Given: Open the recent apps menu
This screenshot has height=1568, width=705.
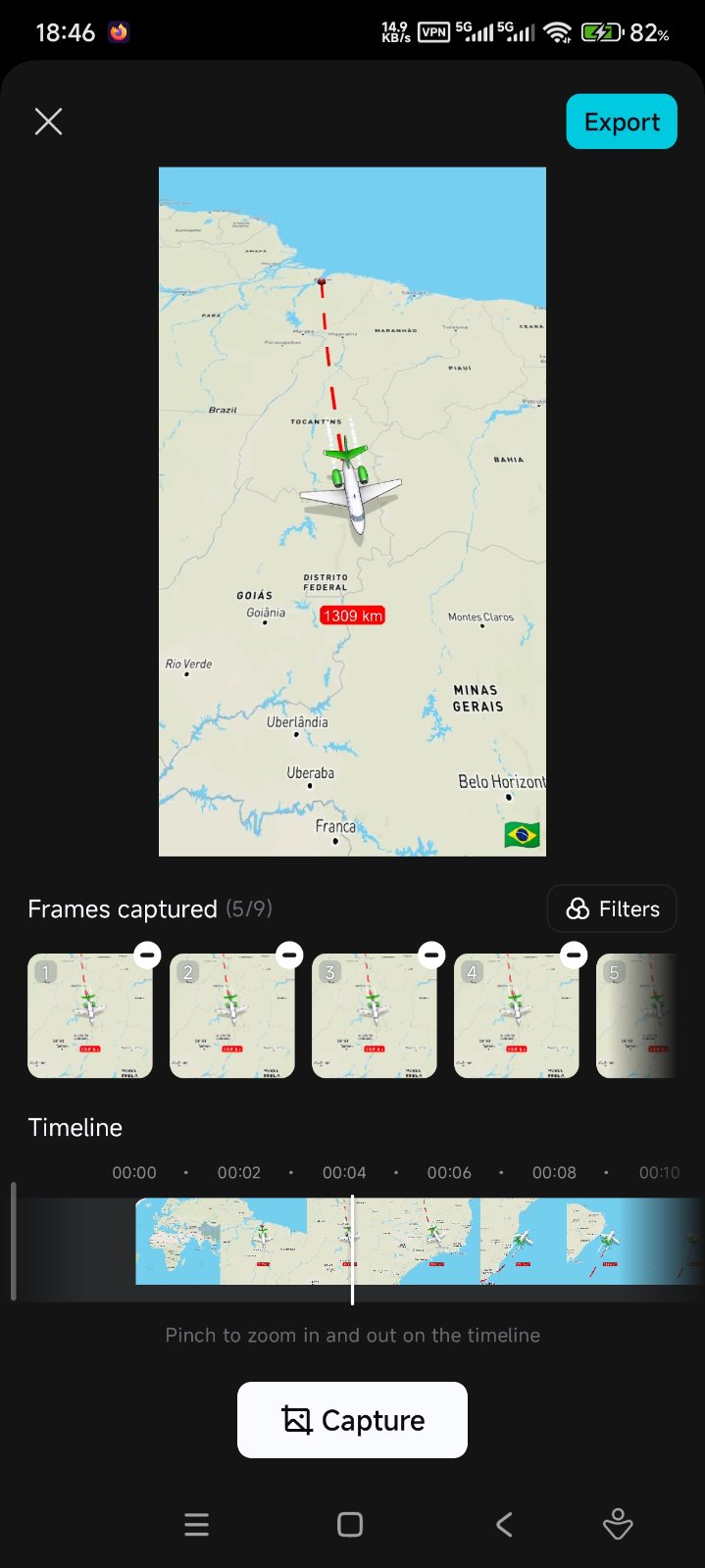Looking at the screenshot, I should point(197,1525).
